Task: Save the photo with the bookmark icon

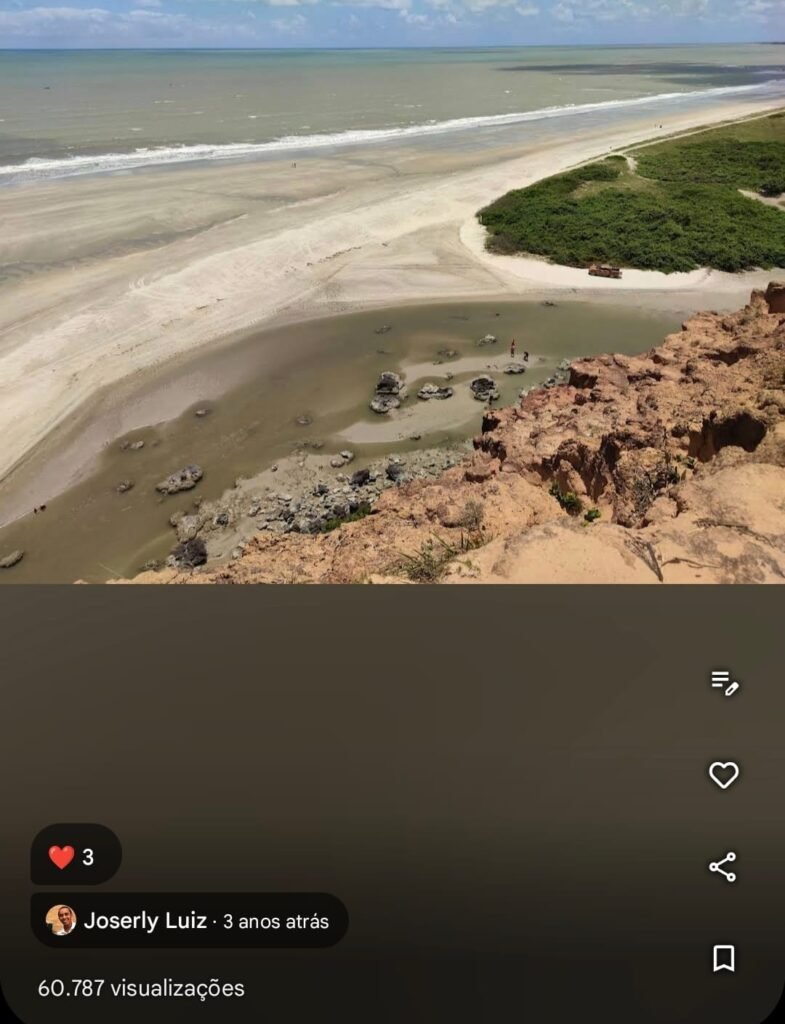Action: [723, 958]
